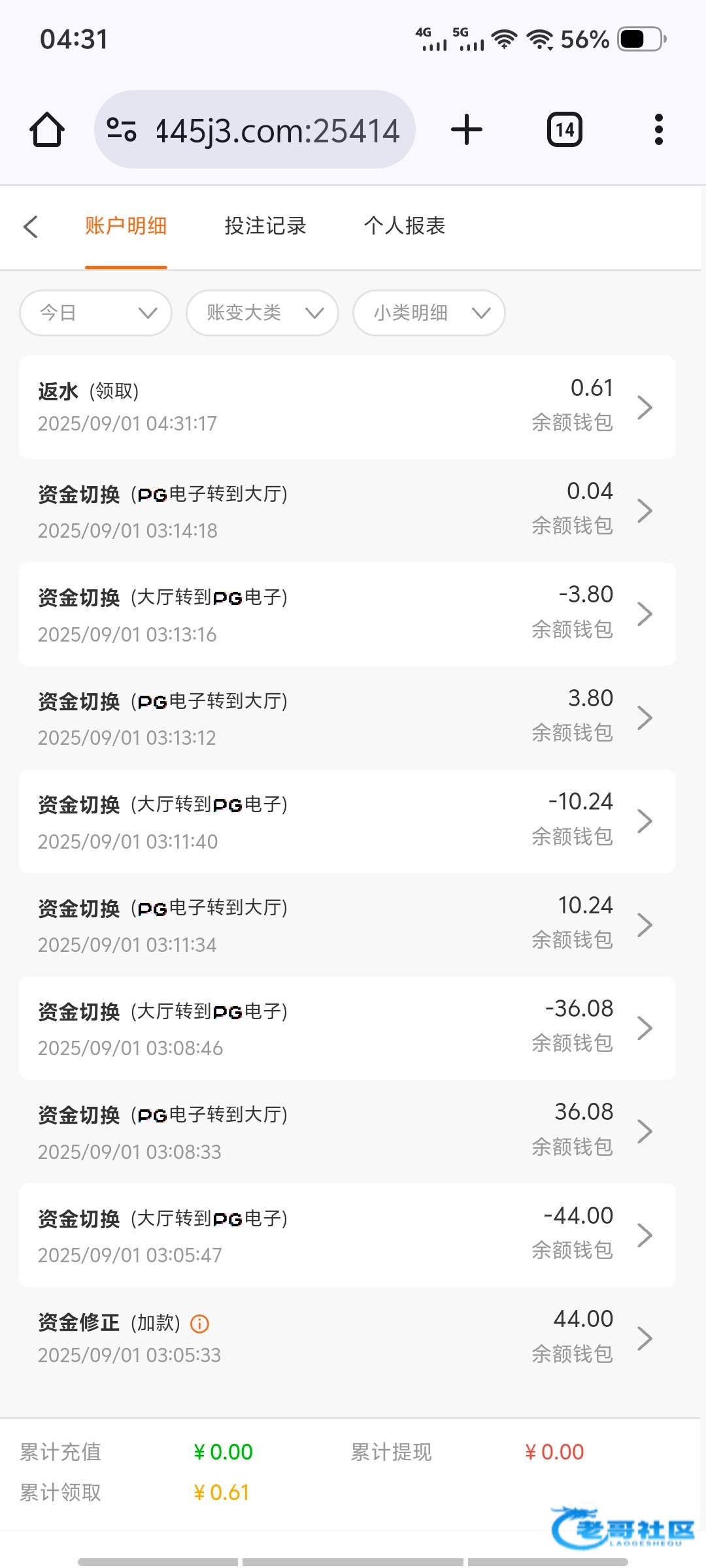Screen dimensions: 706x1568
Task: Open the browser home button
Action: (x=47, y=129)
